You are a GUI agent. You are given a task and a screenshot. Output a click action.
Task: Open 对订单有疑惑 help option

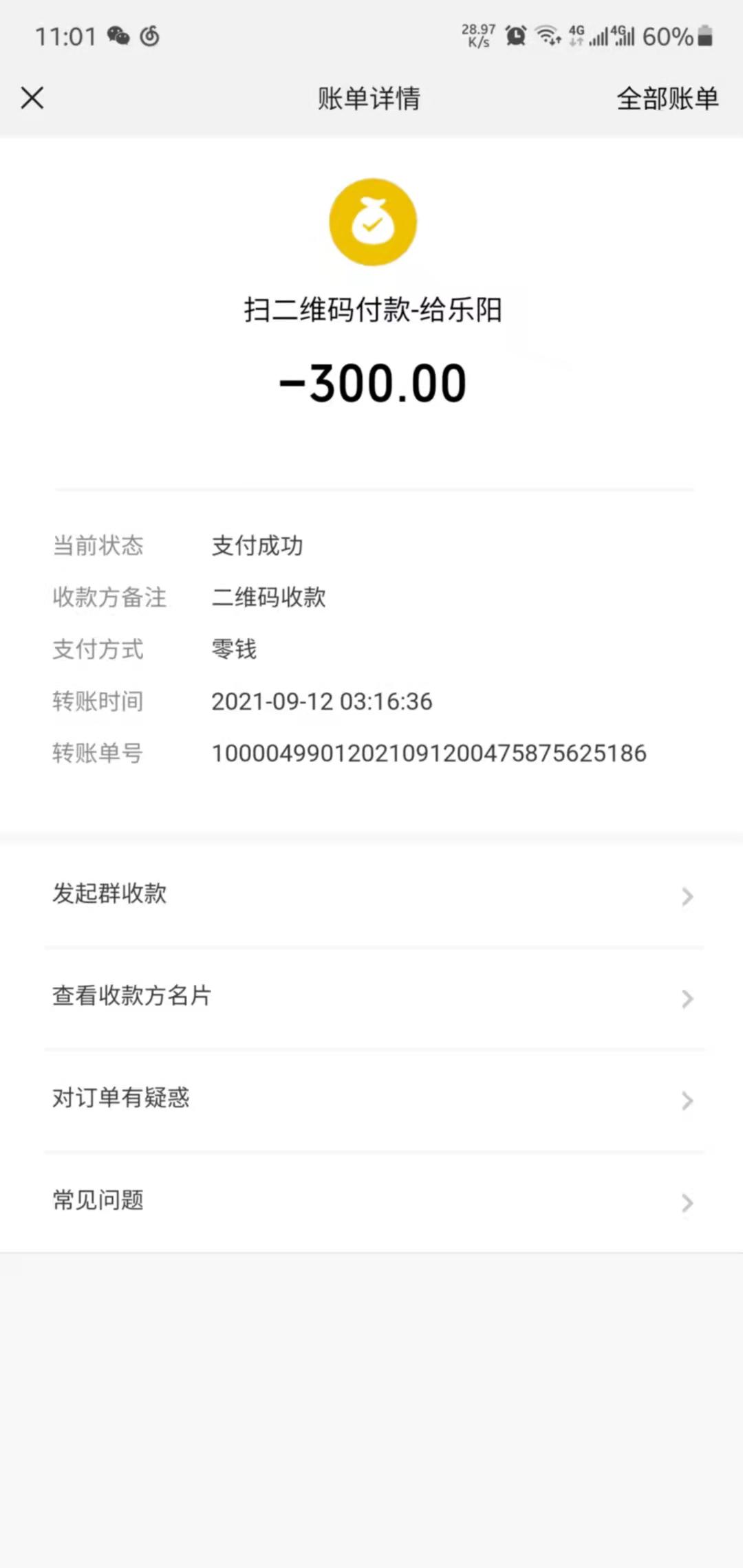tap(371, 1099)
